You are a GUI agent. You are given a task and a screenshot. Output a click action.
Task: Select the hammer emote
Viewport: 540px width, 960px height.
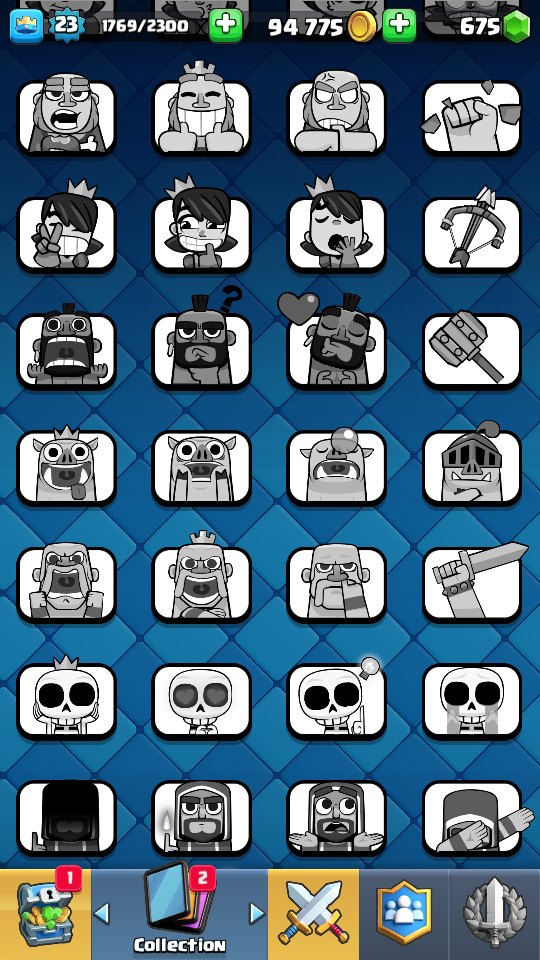472,351
